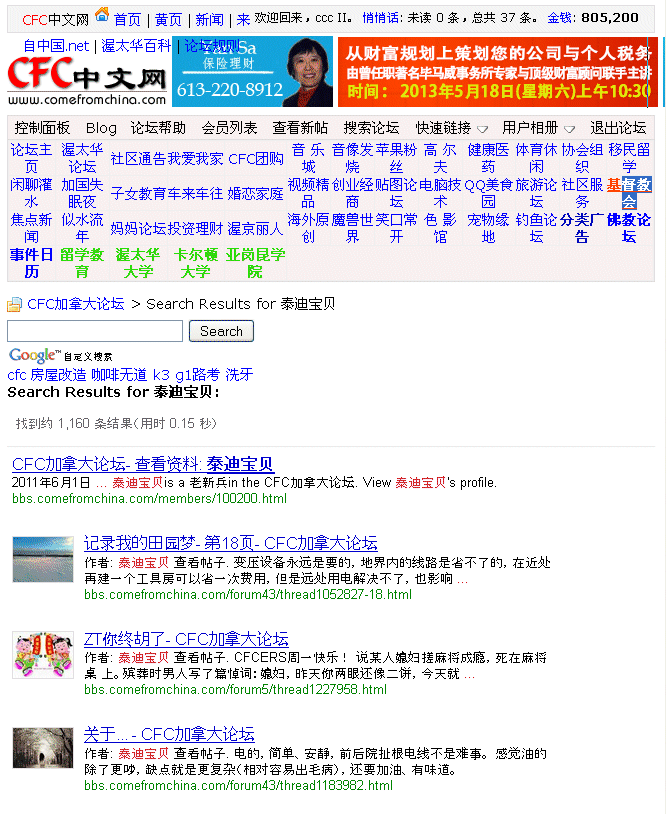The height and width of the screenshot is (814, 666).
Task: Open result 关于... - CFC加拿大论坛
Action: tap(169, 734)
